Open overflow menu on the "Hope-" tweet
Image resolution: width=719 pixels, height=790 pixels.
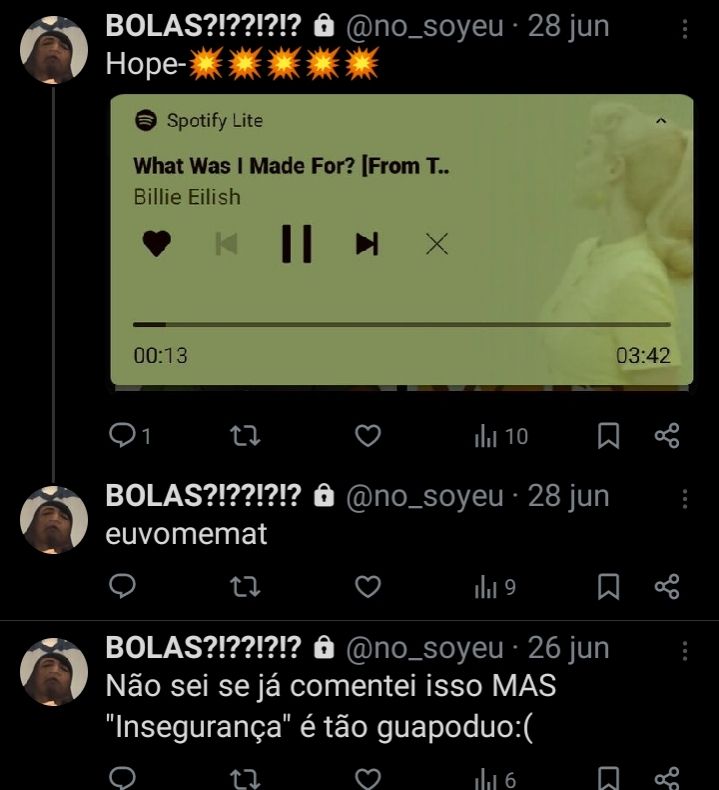pos(685,28)
